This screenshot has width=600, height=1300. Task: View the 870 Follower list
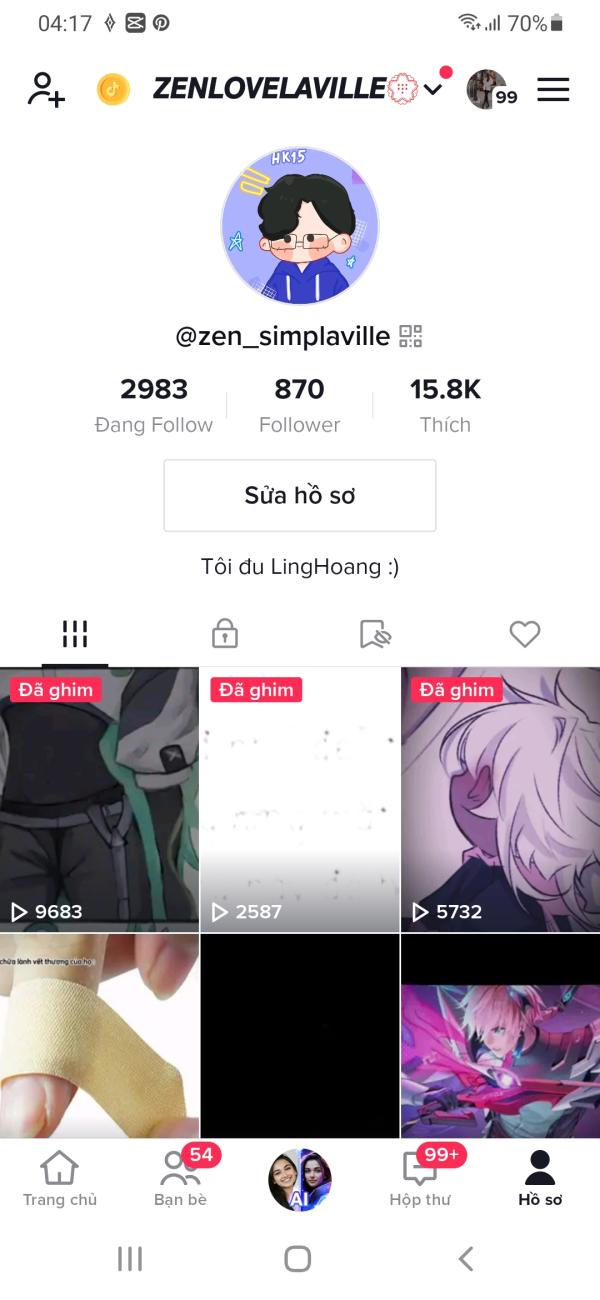[300, 405]
